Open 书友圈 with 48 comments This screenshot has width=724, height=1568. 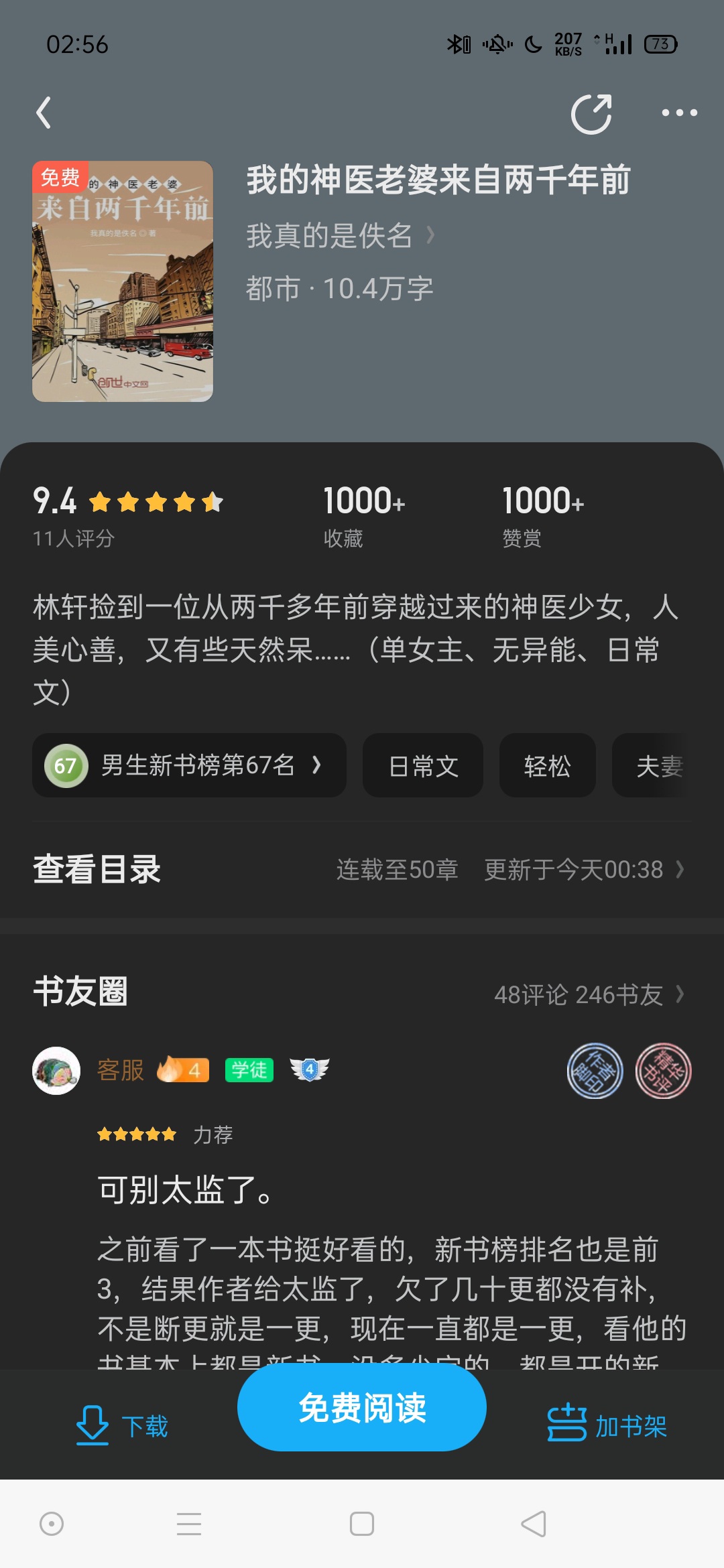pyautogui.click(x=589, y=994)
